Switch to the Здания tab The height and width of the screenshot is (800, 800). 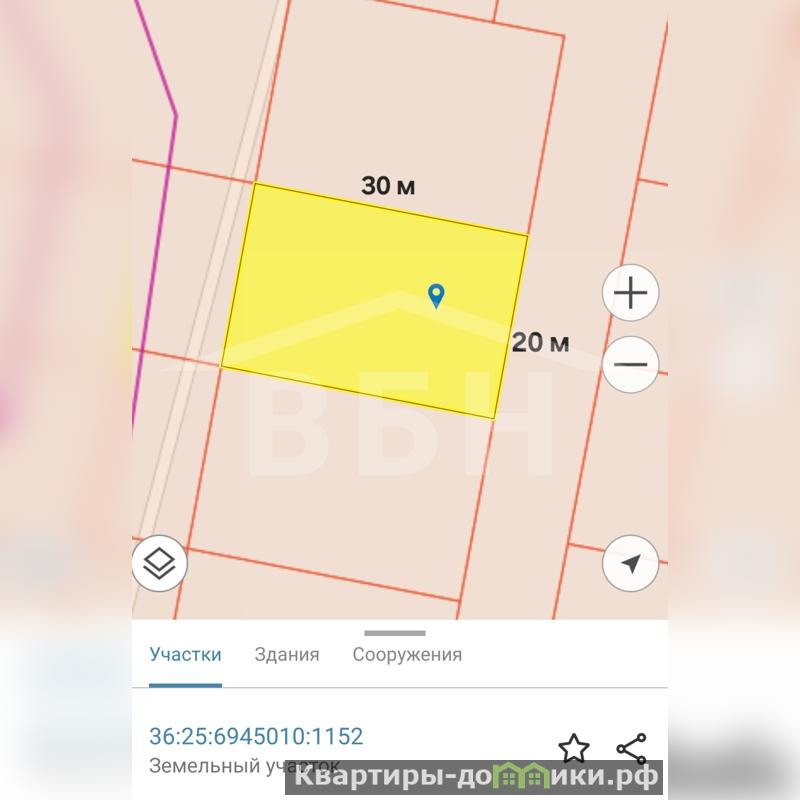287,655
